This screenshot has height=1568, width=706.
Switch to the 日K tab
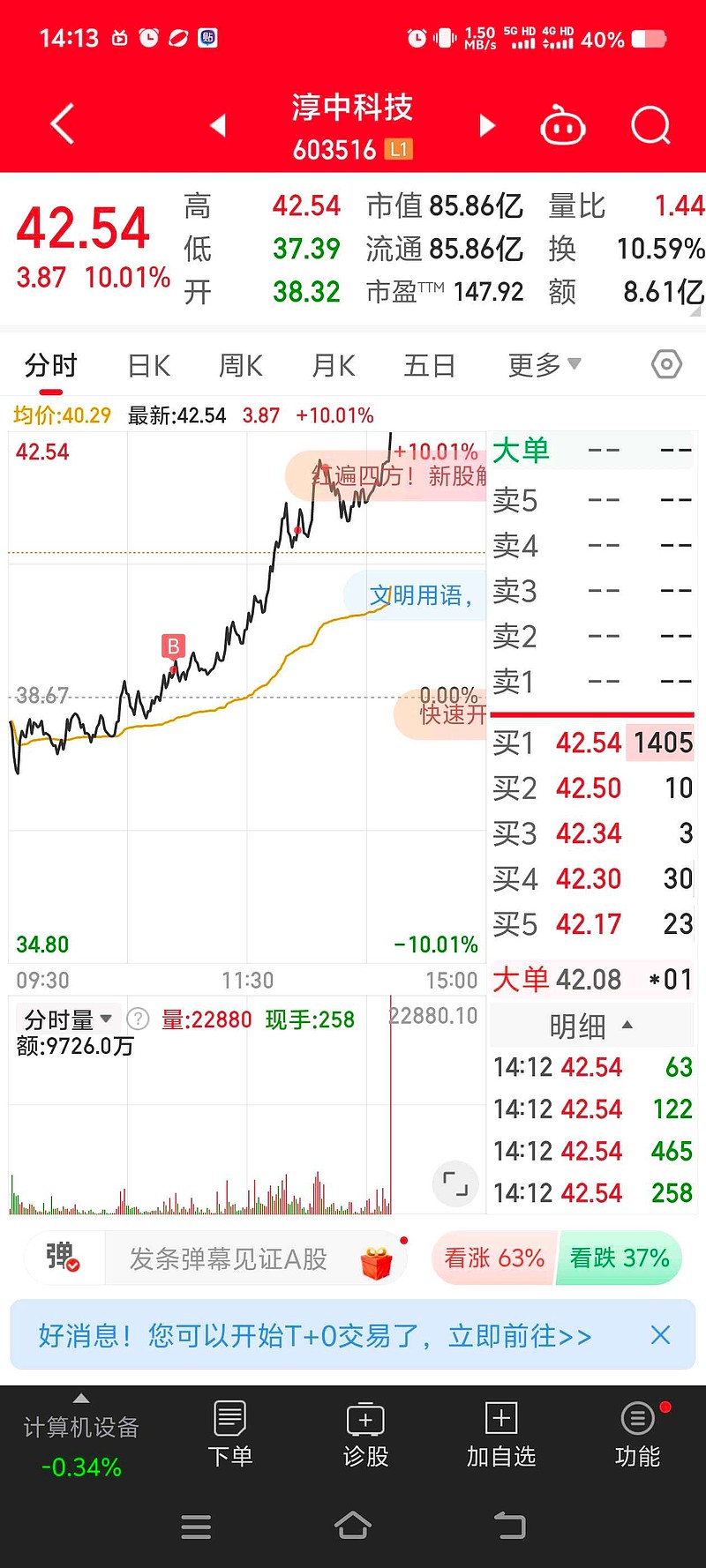coord(148,365)
